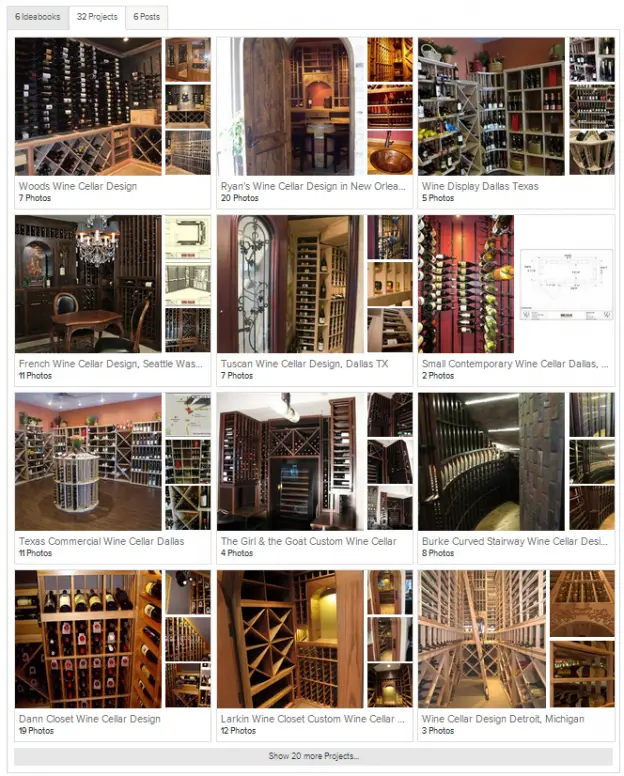The image size is (624, 776).
Task: Switch to the 6 Posts tab
Action: point(148,17)
